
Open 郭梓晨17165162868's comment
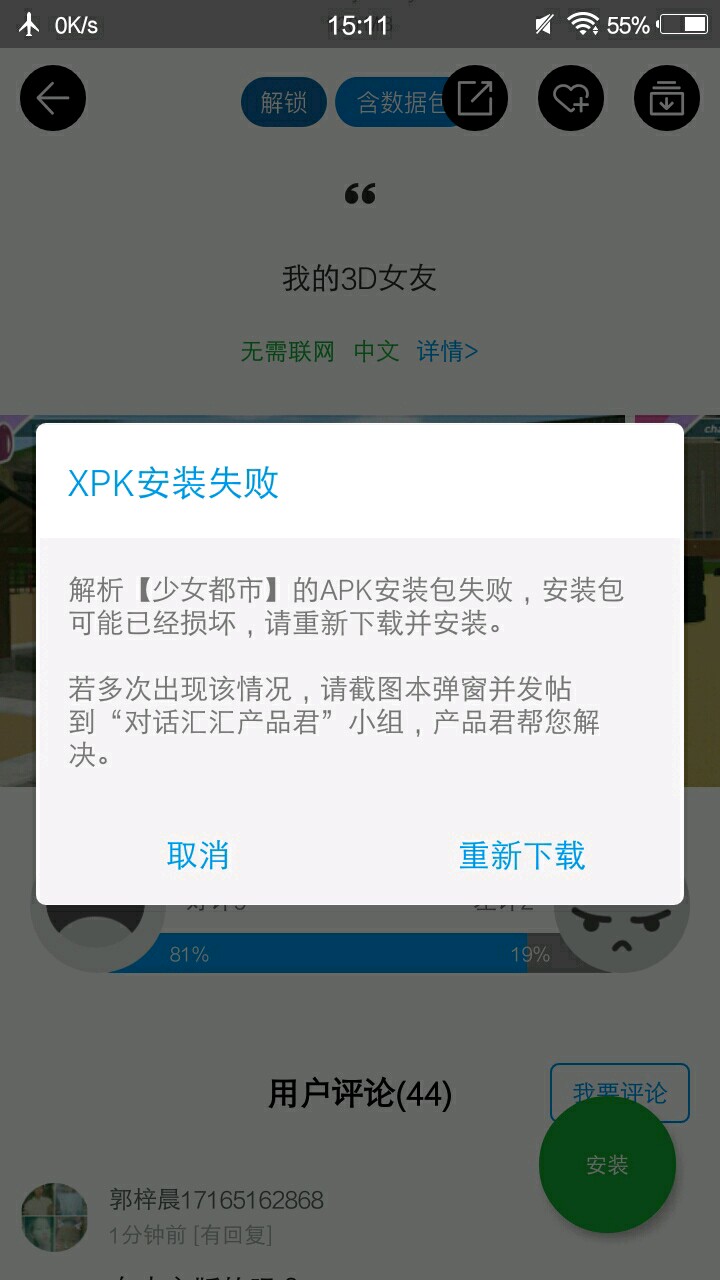[216, 1200]
